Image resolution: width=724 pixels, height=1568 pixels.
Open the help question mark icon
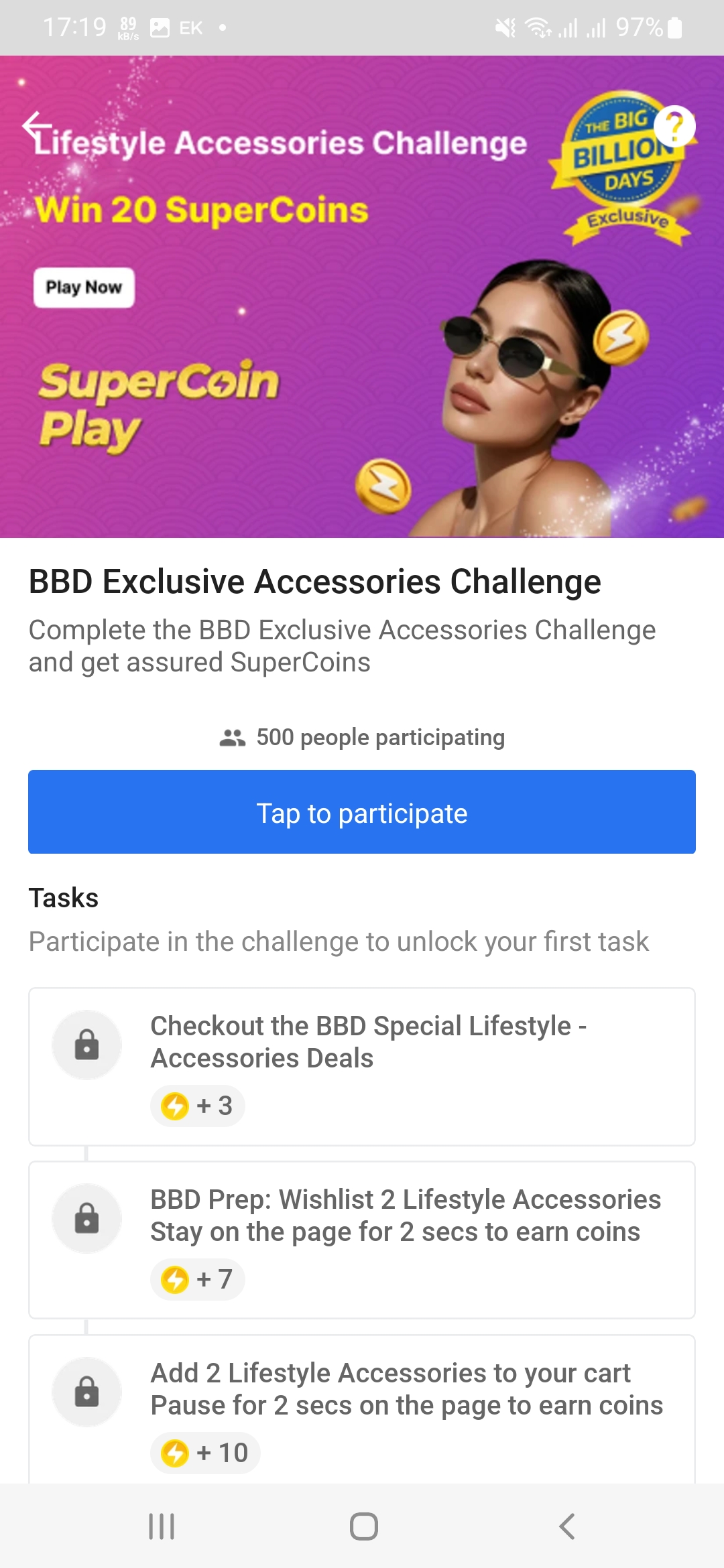point(674,127)
